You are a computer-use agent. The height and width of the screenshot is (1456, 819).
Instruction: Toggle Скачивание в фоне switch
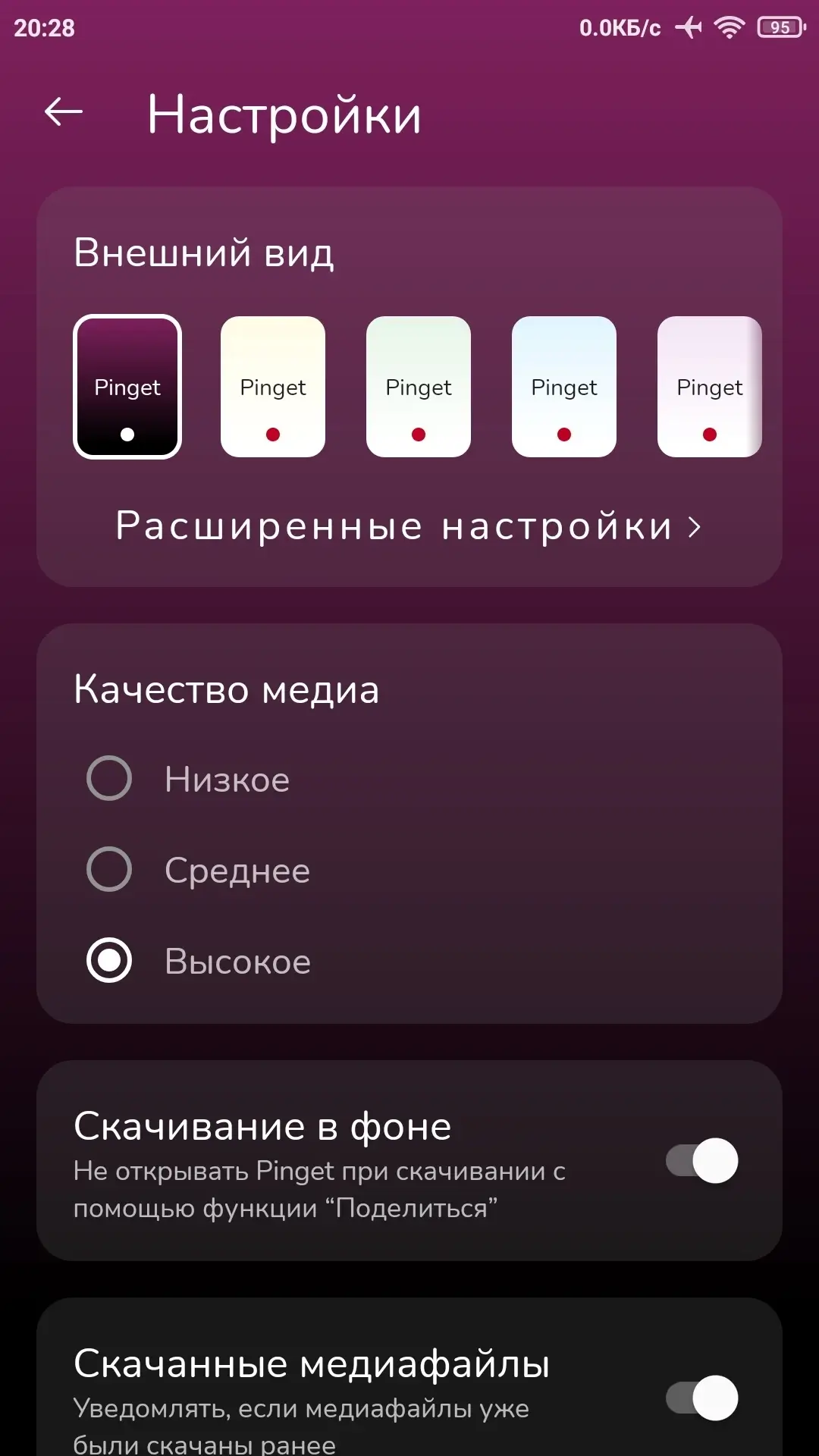(x=702, y=1160)
